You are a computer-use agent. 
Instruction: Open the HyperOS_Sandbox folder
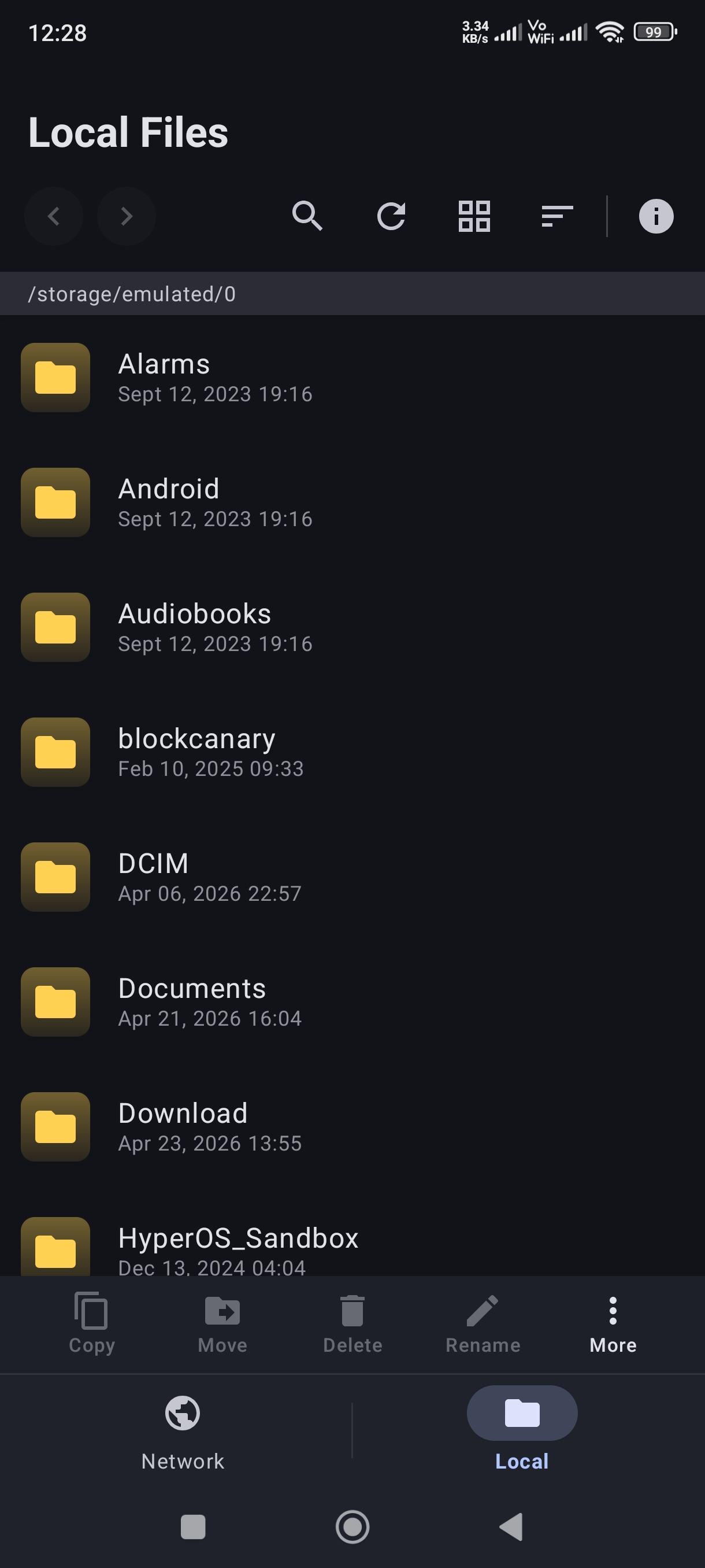pos(238,1247)
